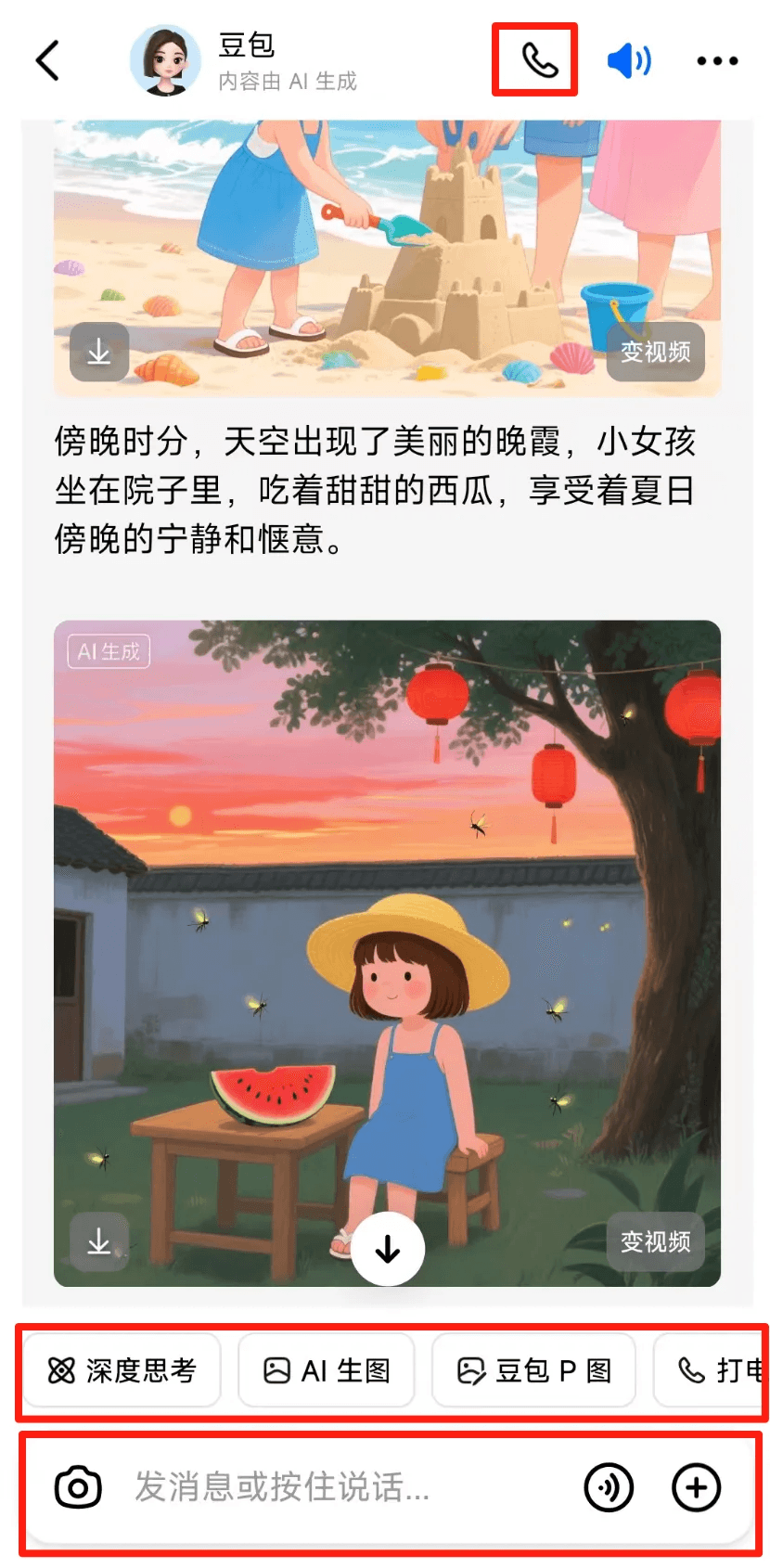Viewport: 770px width, 1568px height.
Task: Open the three-dot overflow menu
Action: coord(717,61)
